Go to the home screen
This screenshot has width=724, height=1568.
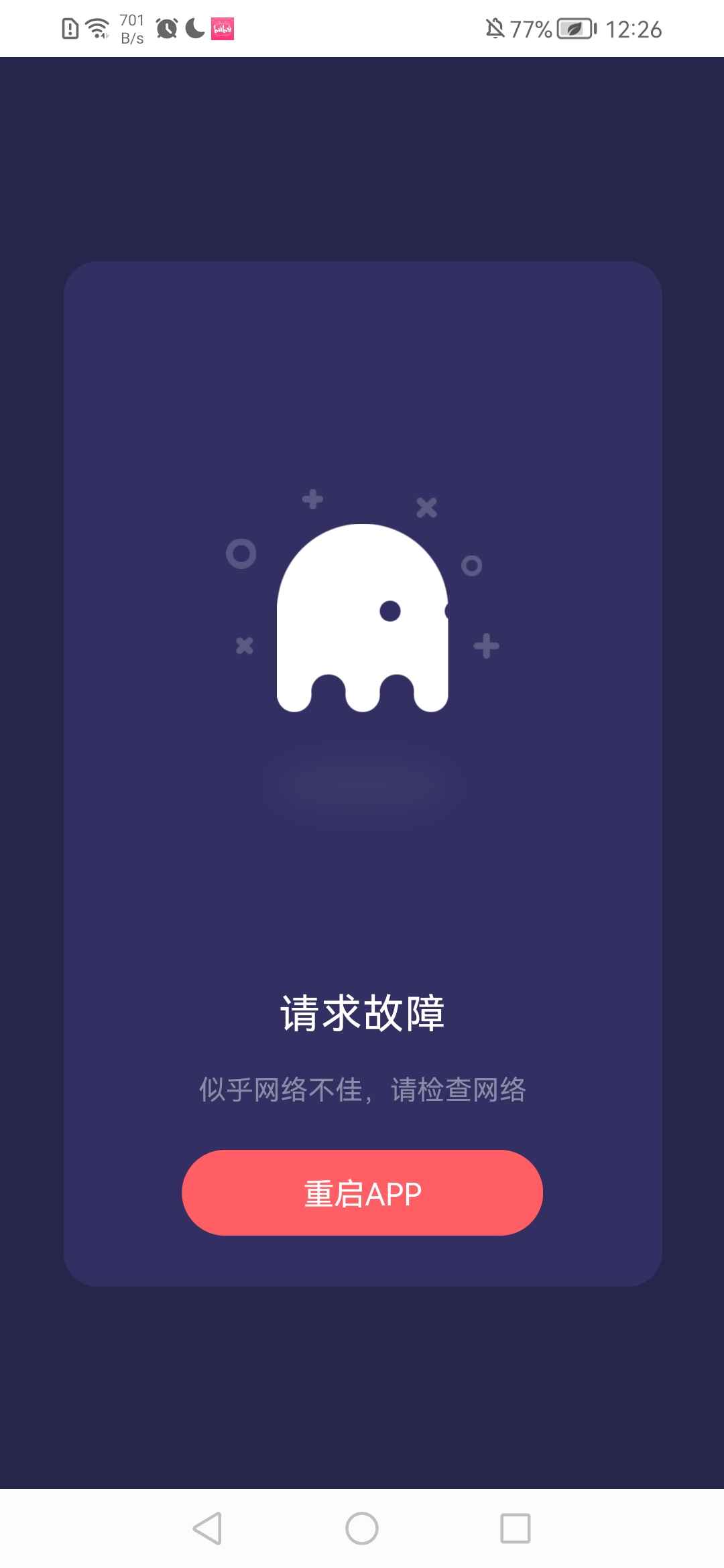(x=362, y=1528)
